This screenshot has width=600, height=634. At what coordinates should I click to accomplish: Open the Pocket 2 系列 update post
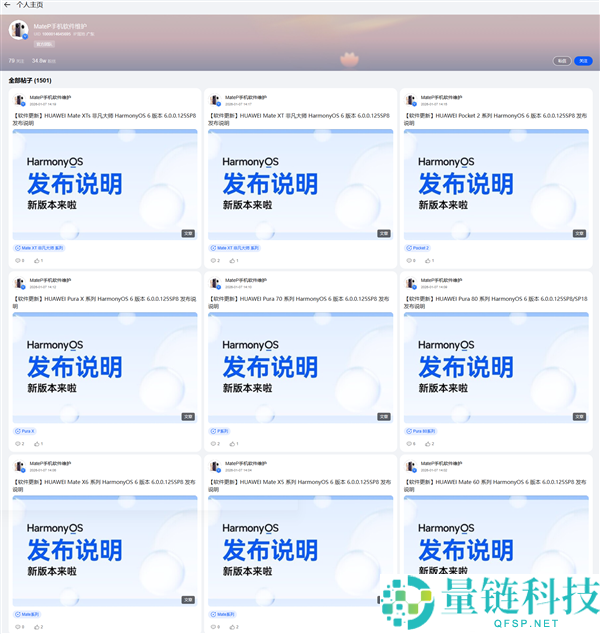497,119
